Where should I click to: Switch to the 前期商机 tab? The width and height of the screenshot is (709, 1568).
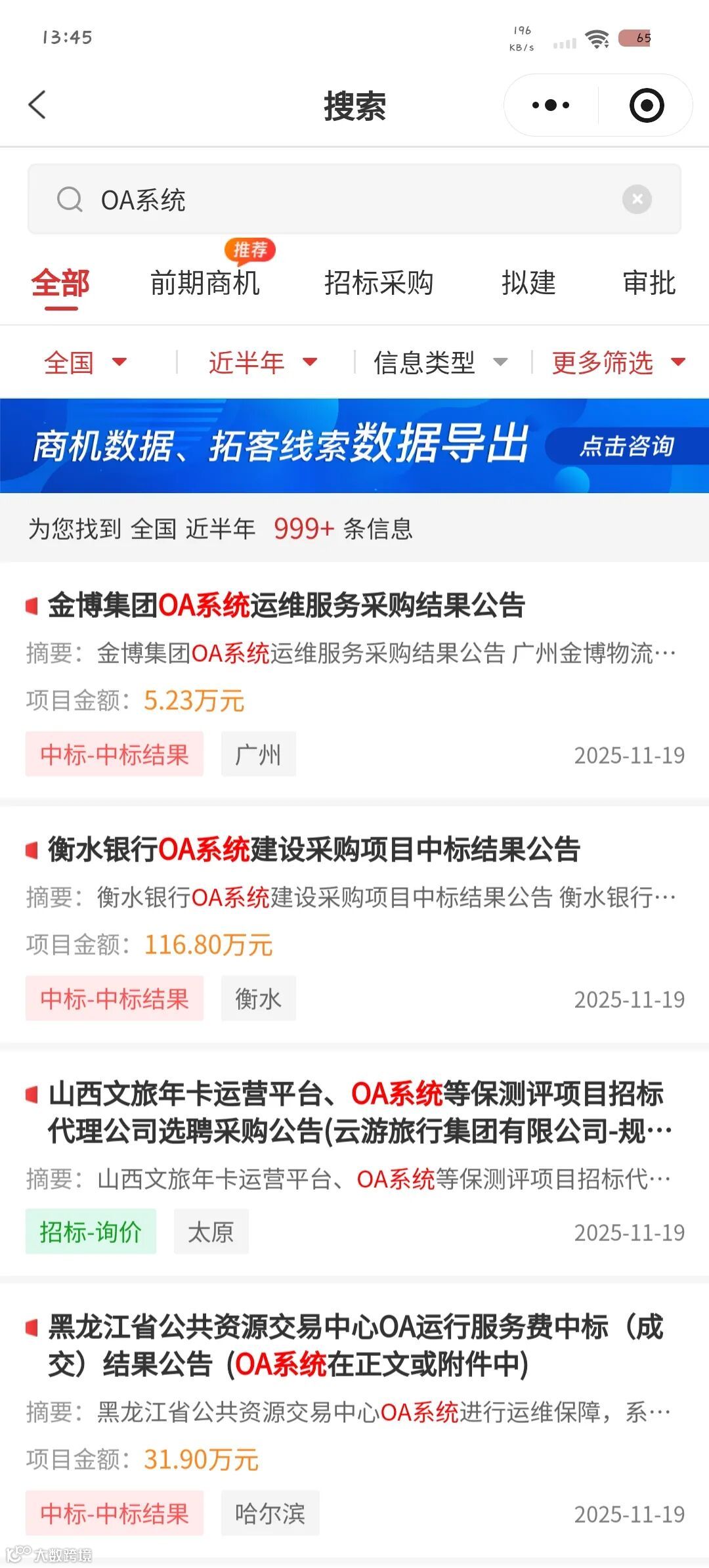click(x=205, y=283)
